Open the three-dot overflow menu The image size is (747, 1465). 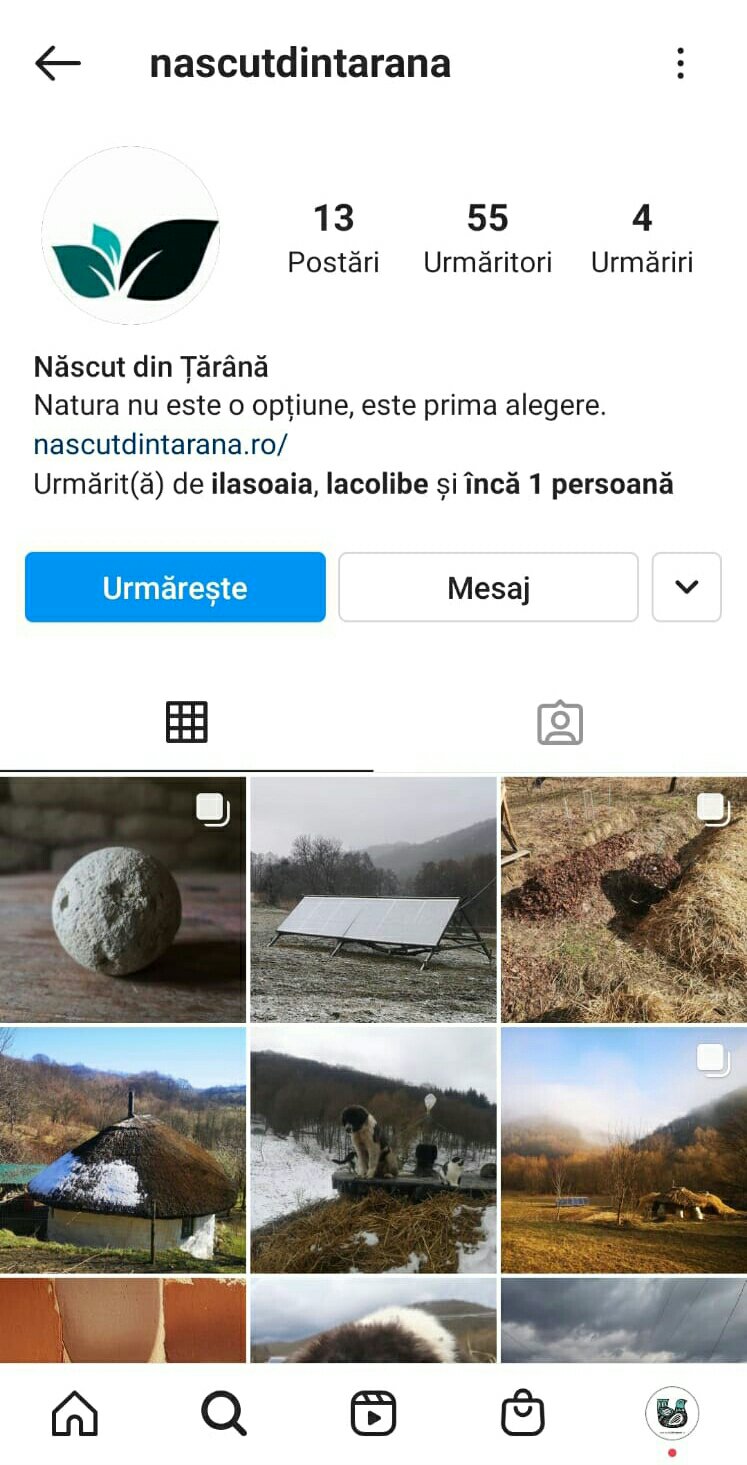click(x=680, y=64)
